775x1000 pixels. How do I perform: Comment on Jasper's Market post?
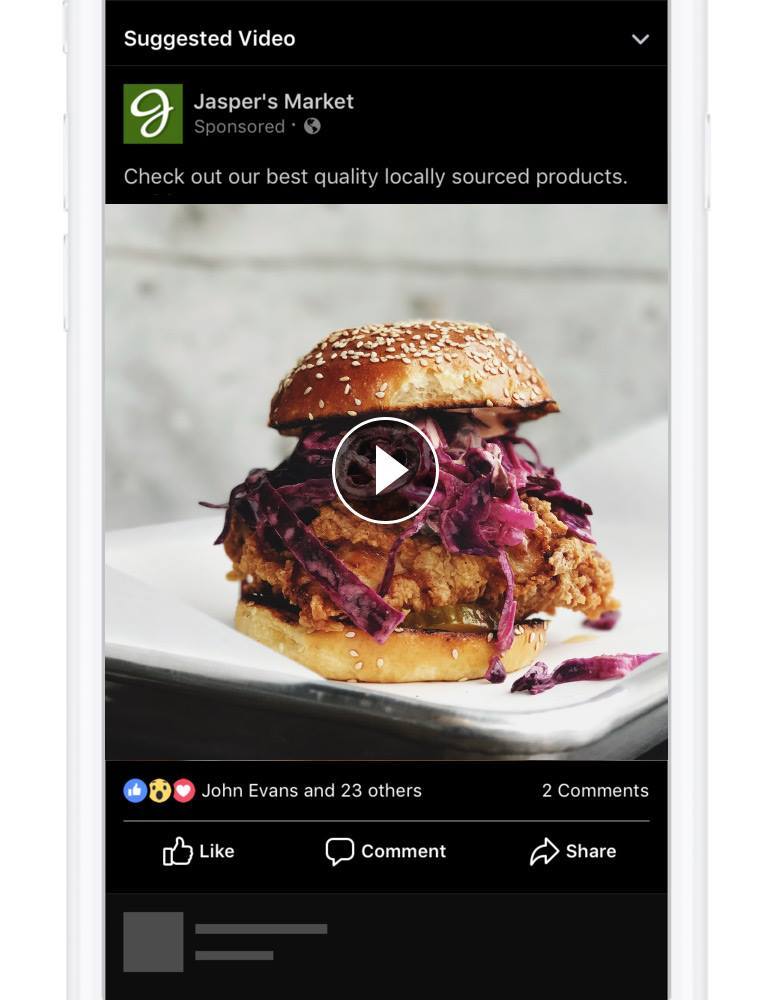pos(386,851)
